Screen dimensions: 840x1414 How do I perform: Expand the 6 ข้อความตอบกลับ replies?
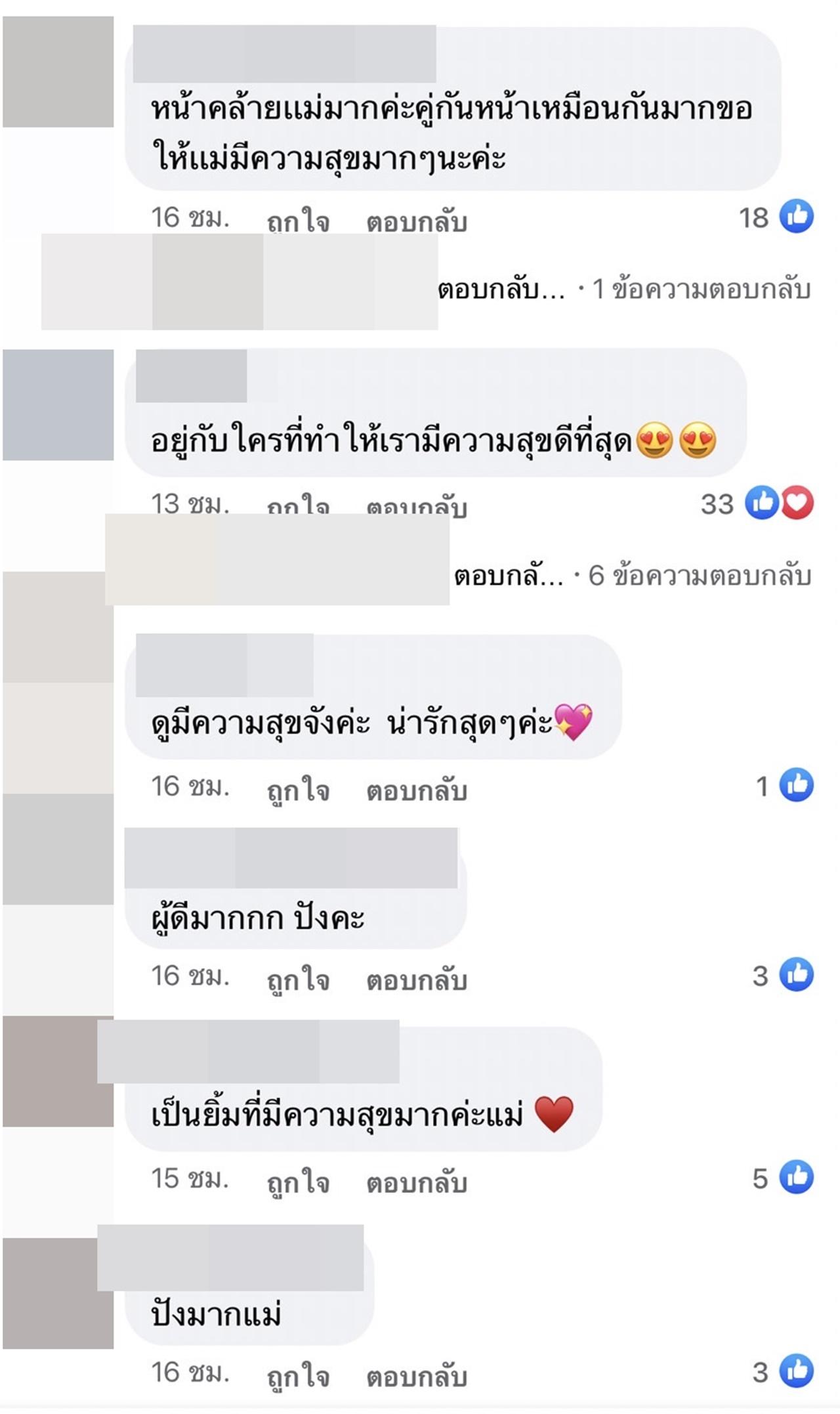[700, 576]
